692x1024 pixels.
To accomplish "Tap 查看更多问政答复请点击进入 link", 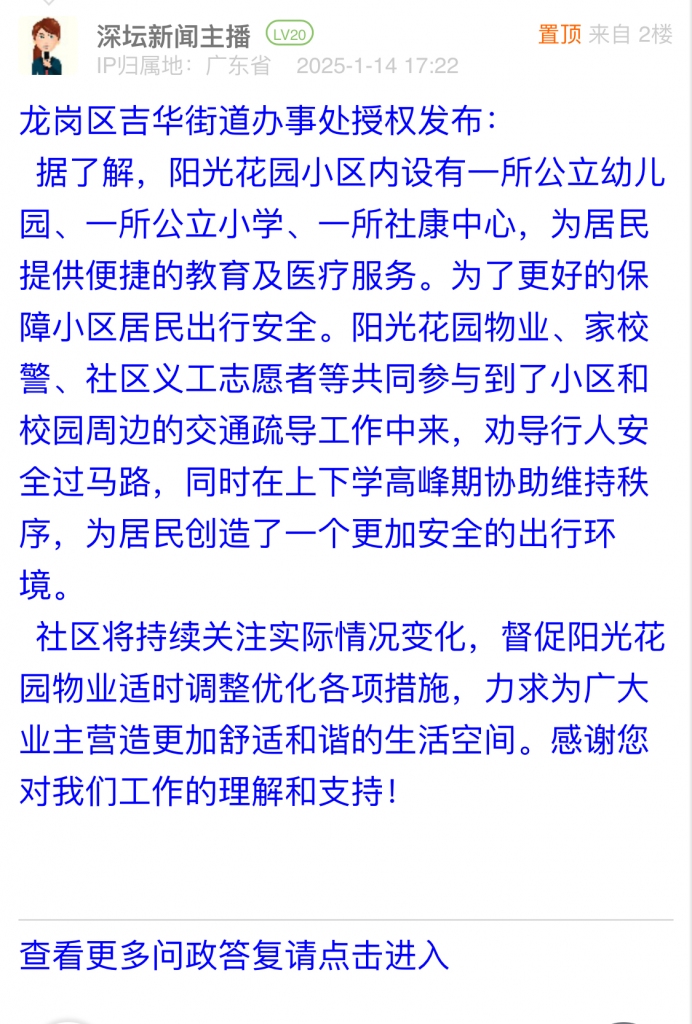I will tap(235, 955).
